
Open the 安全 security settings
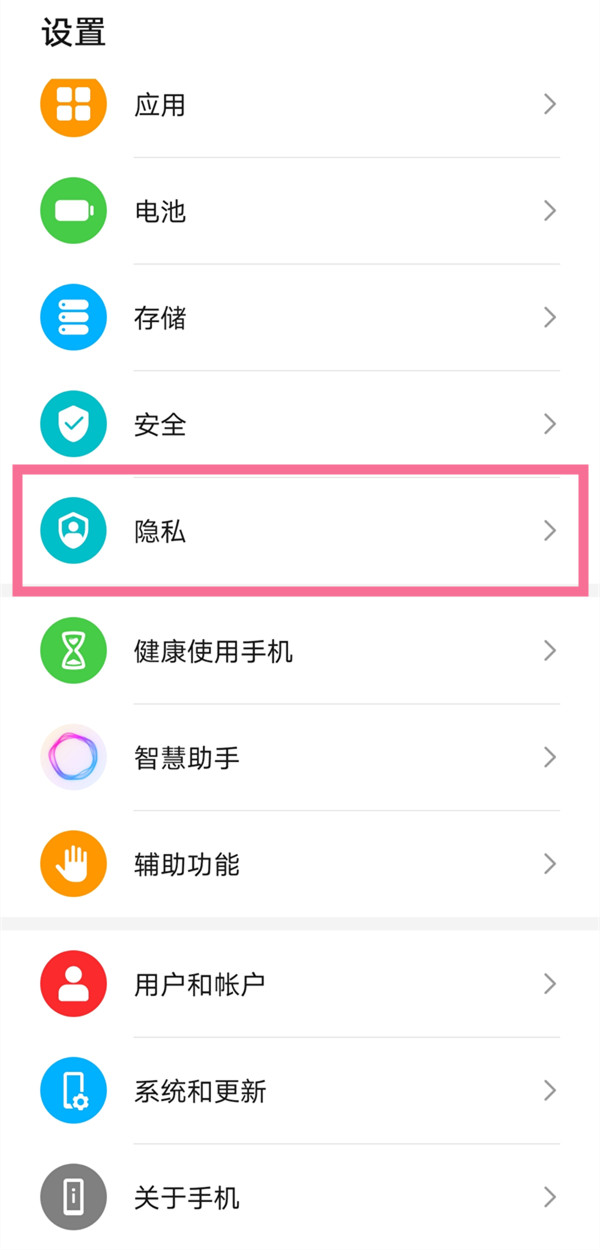click(300, 424)
